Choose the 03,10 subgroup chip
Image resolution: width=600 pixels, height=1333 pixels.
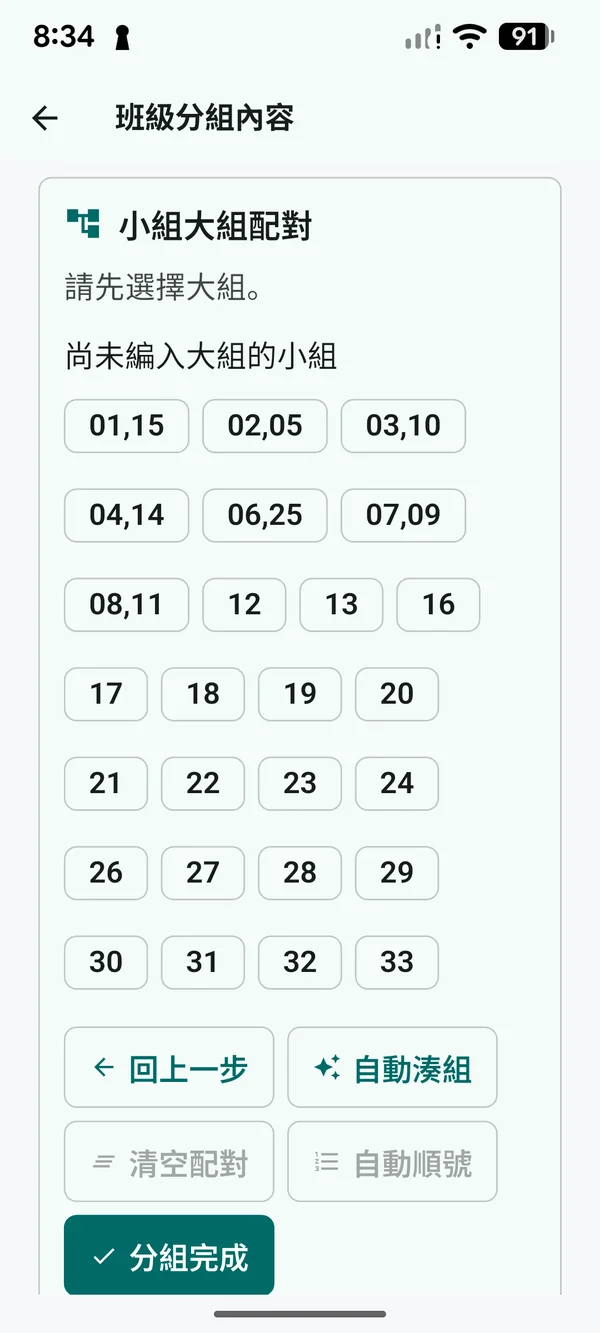(x=403, y=426)
